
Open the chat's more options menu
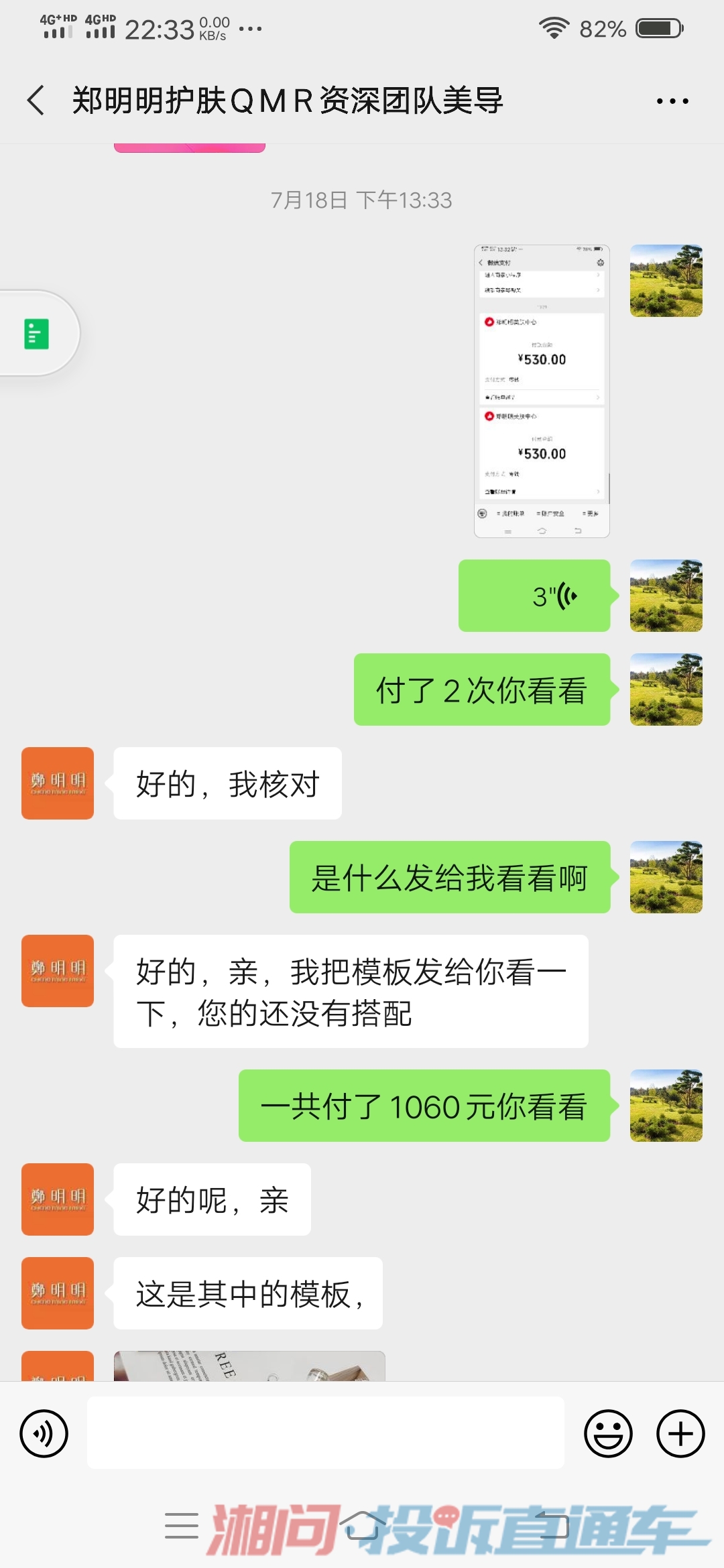(672, 101)
